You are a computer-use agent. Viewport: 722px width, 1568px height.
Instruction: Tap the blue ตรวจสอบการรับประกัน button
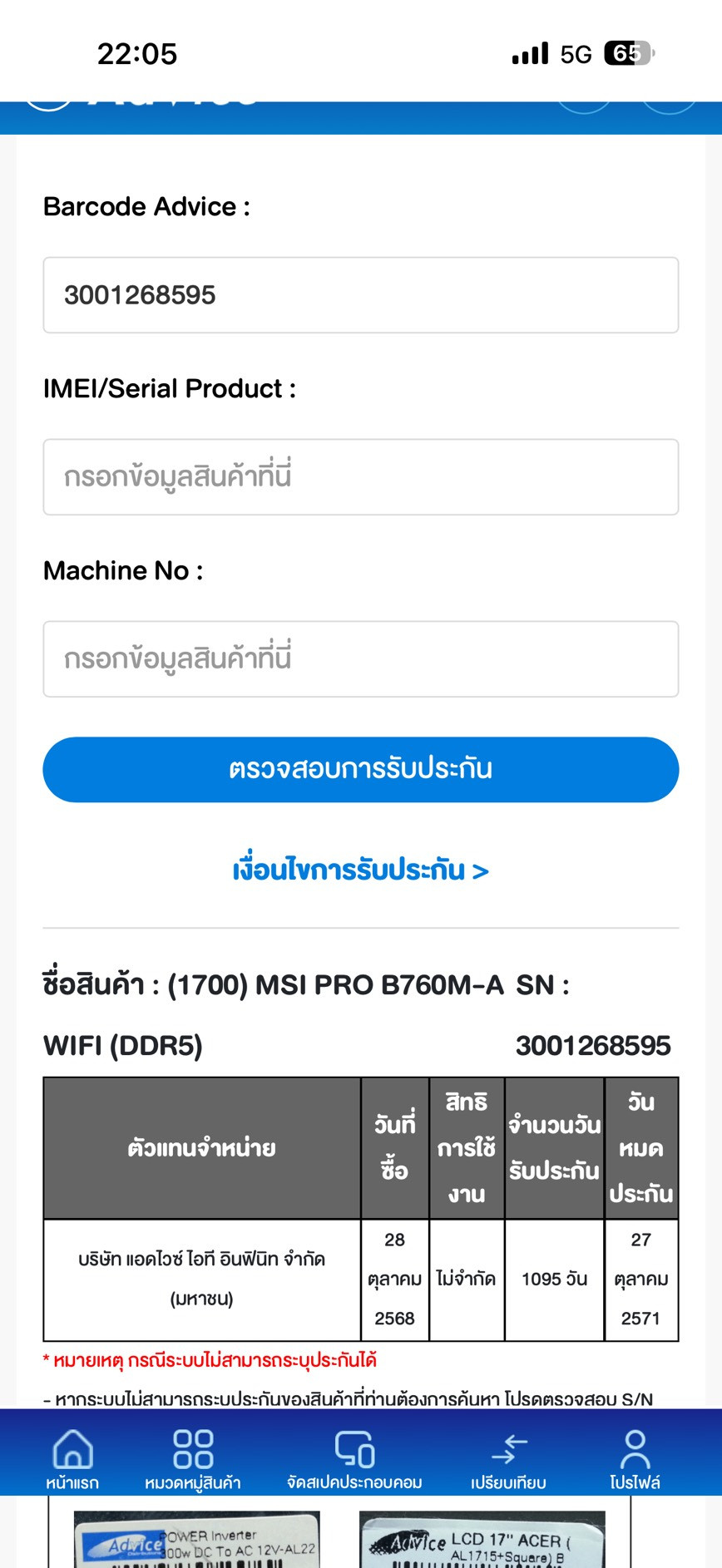360,770
